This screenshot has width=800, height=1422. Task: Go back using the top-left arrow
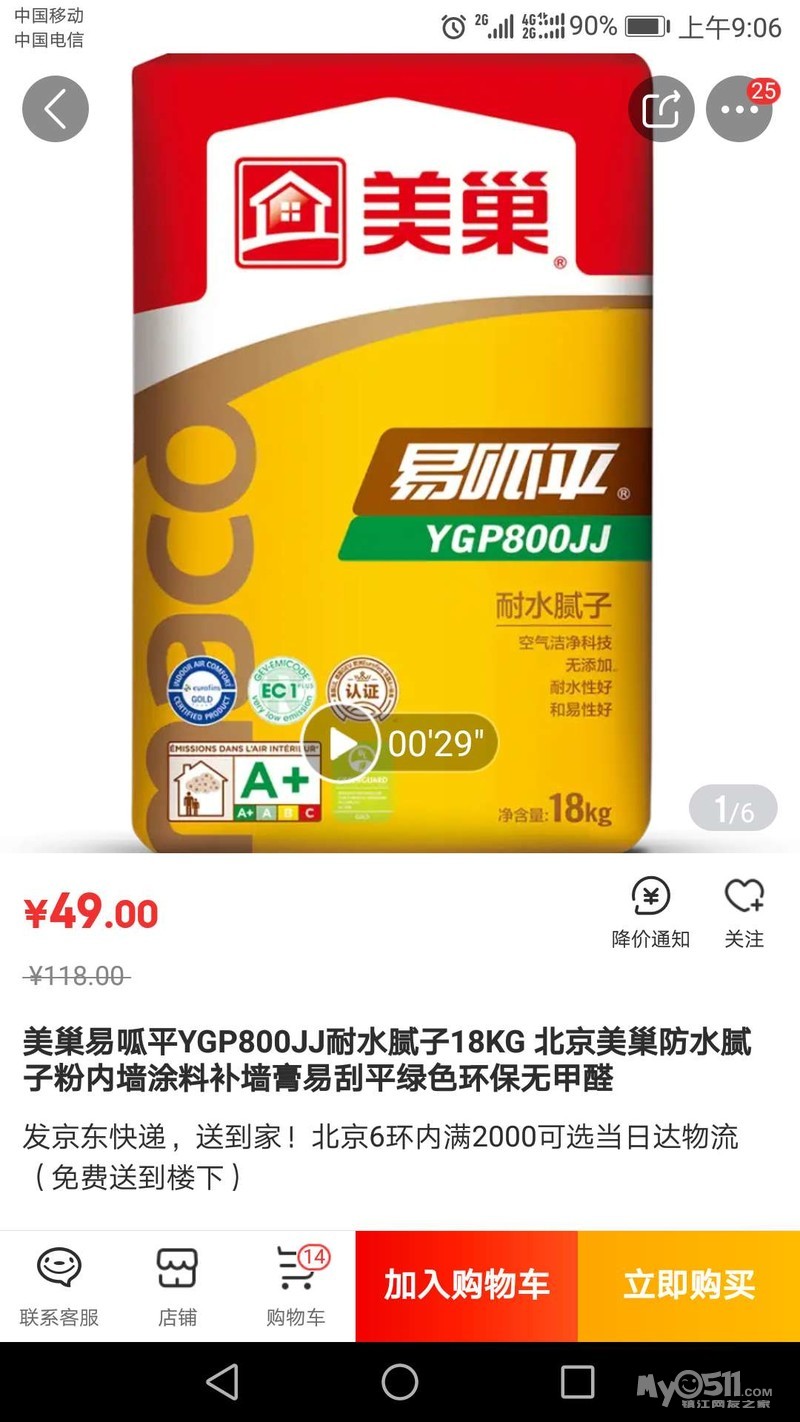point(56,108)
